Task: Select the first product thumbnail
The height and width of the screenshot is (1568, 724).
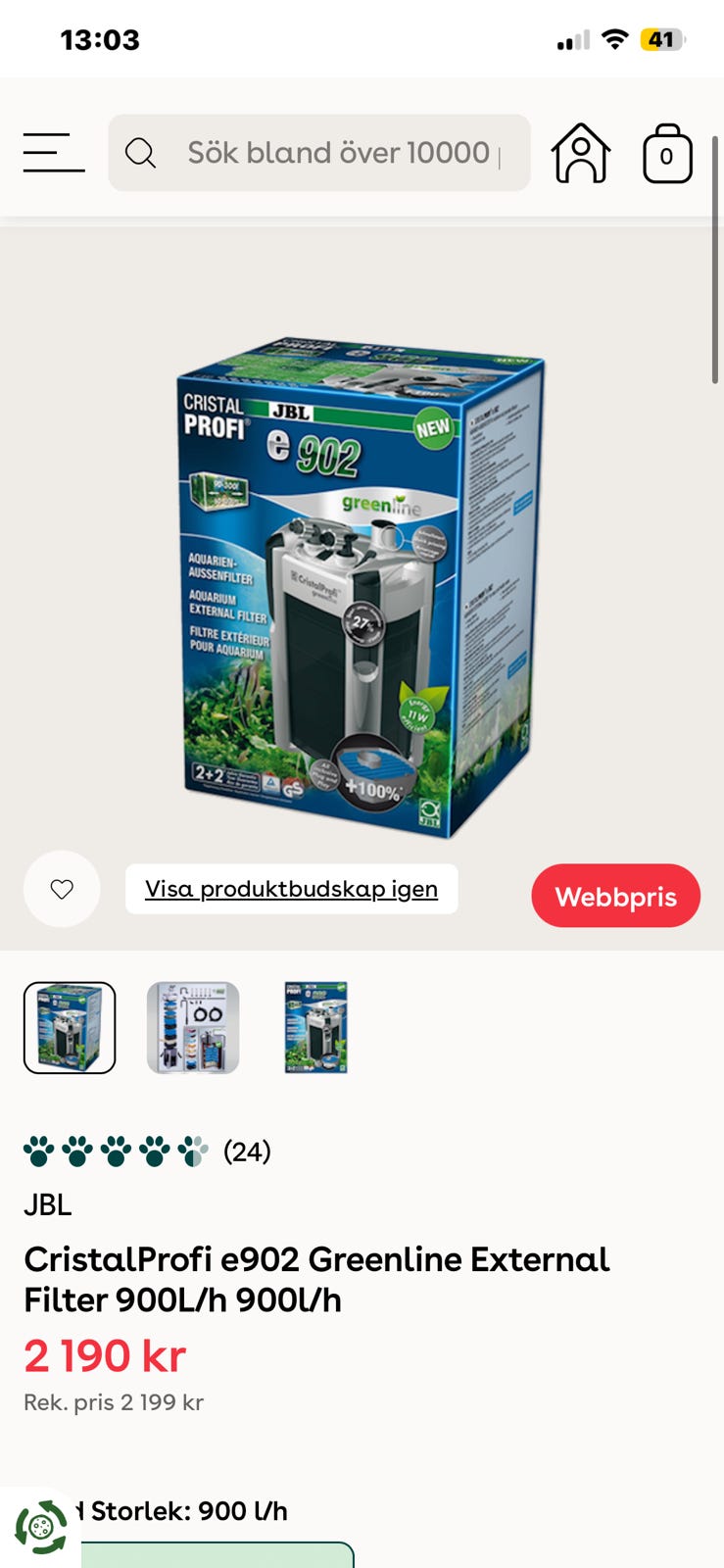Action: pyautogui.click(x=70, y=1027)
